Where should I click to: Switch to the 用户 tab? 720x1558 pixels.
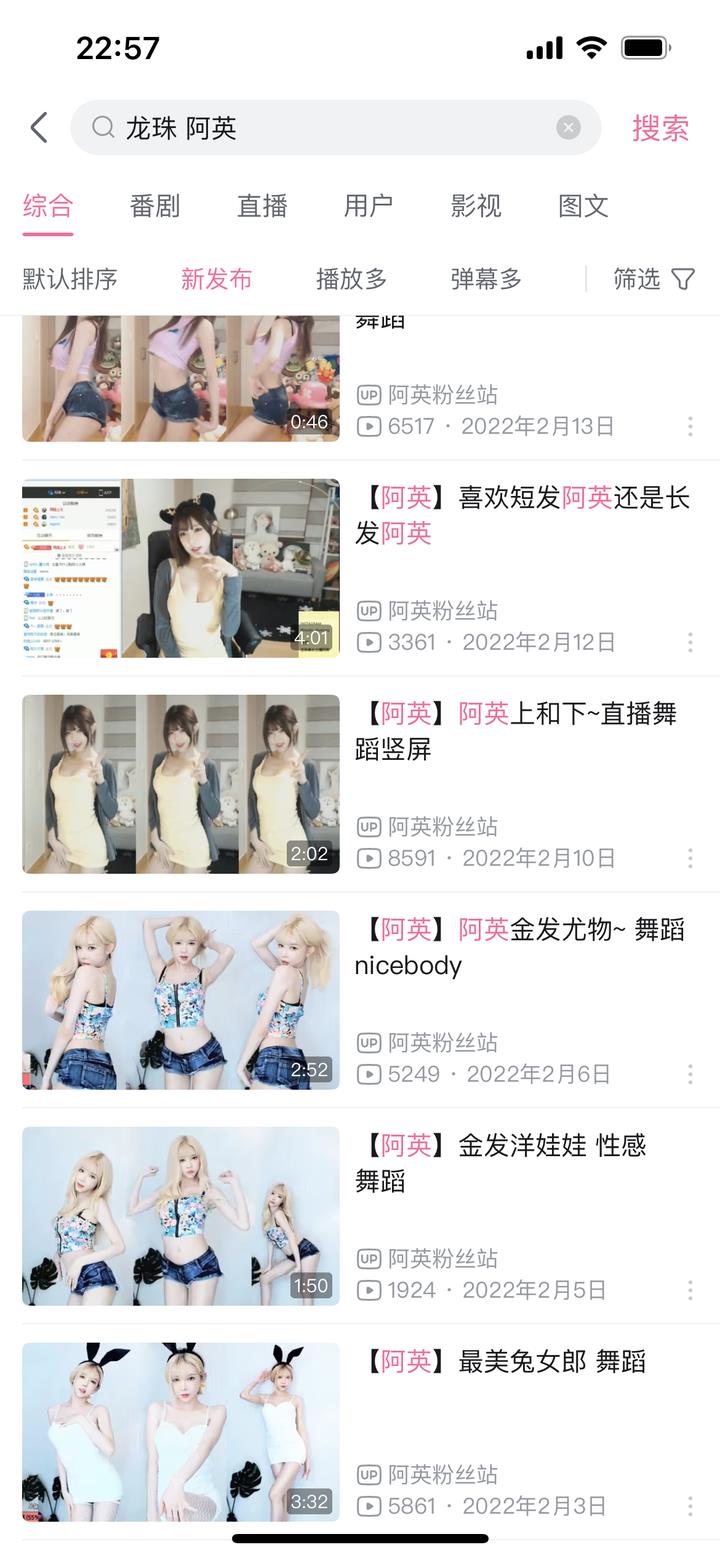tap(368, 206)
